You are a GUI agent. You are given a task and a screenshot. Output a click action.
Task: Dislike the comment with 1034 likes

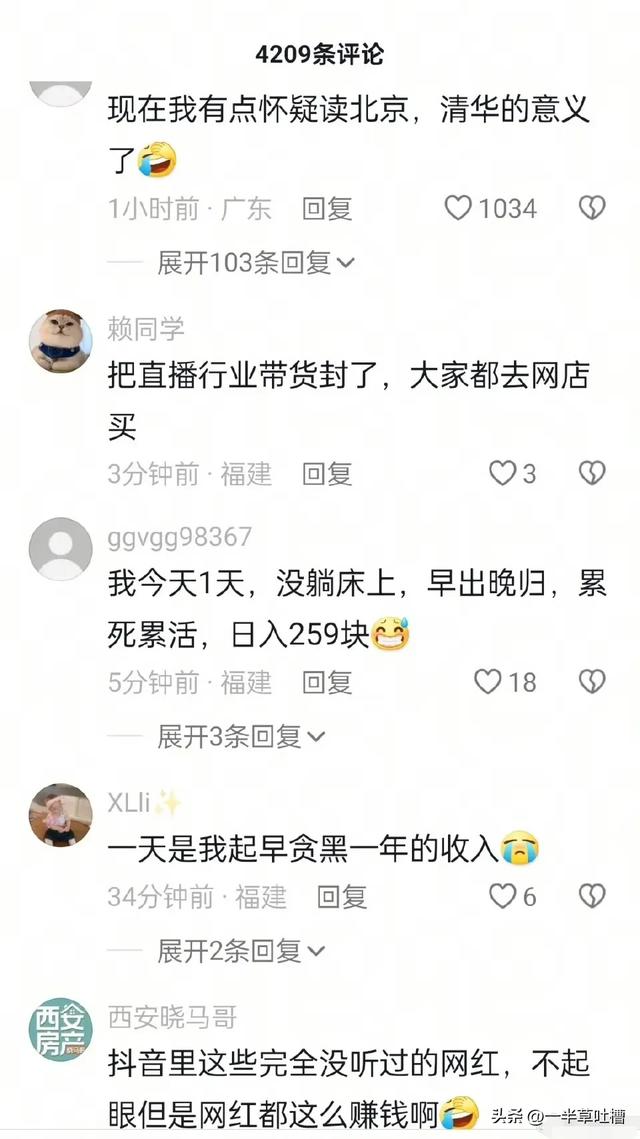592,208
